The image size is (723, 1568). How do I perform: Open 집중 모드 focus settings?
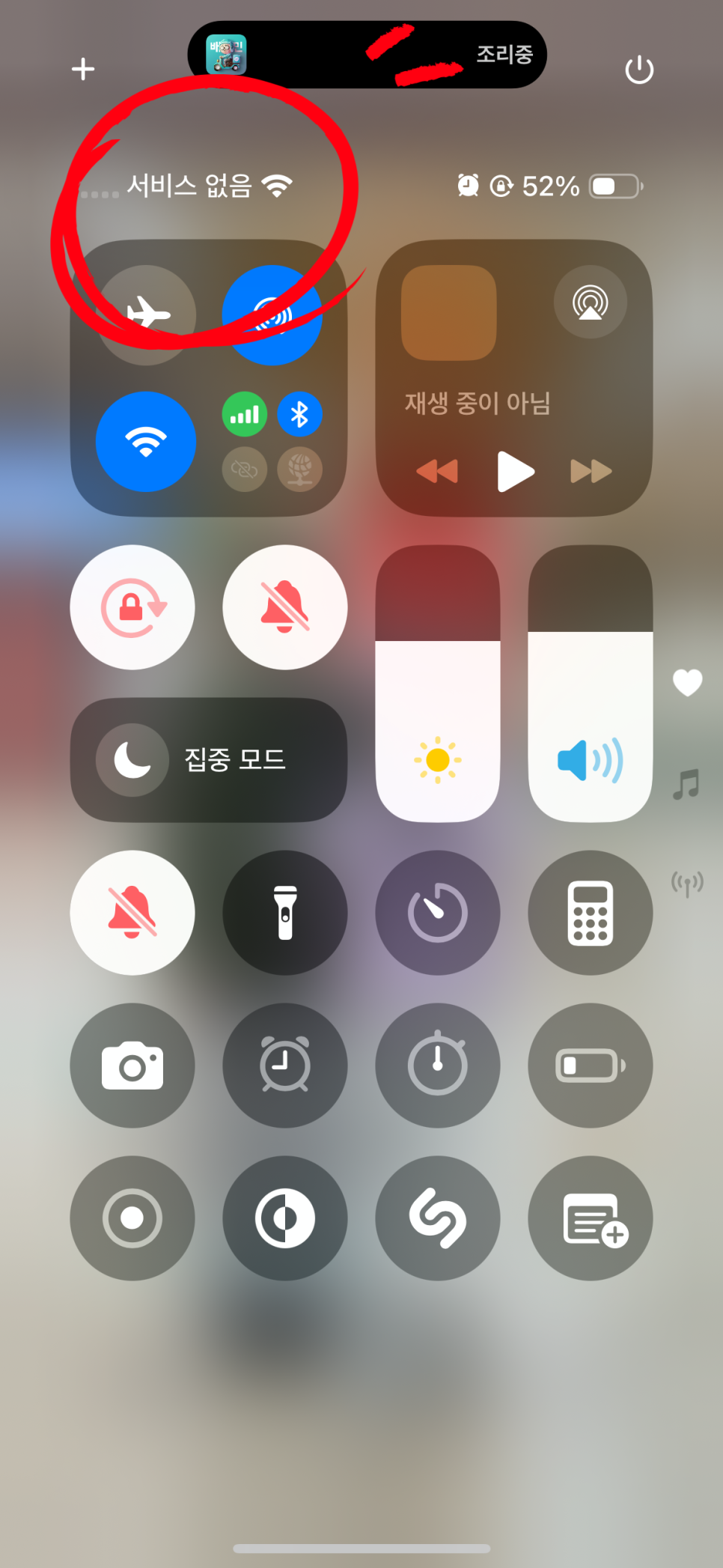209,760
